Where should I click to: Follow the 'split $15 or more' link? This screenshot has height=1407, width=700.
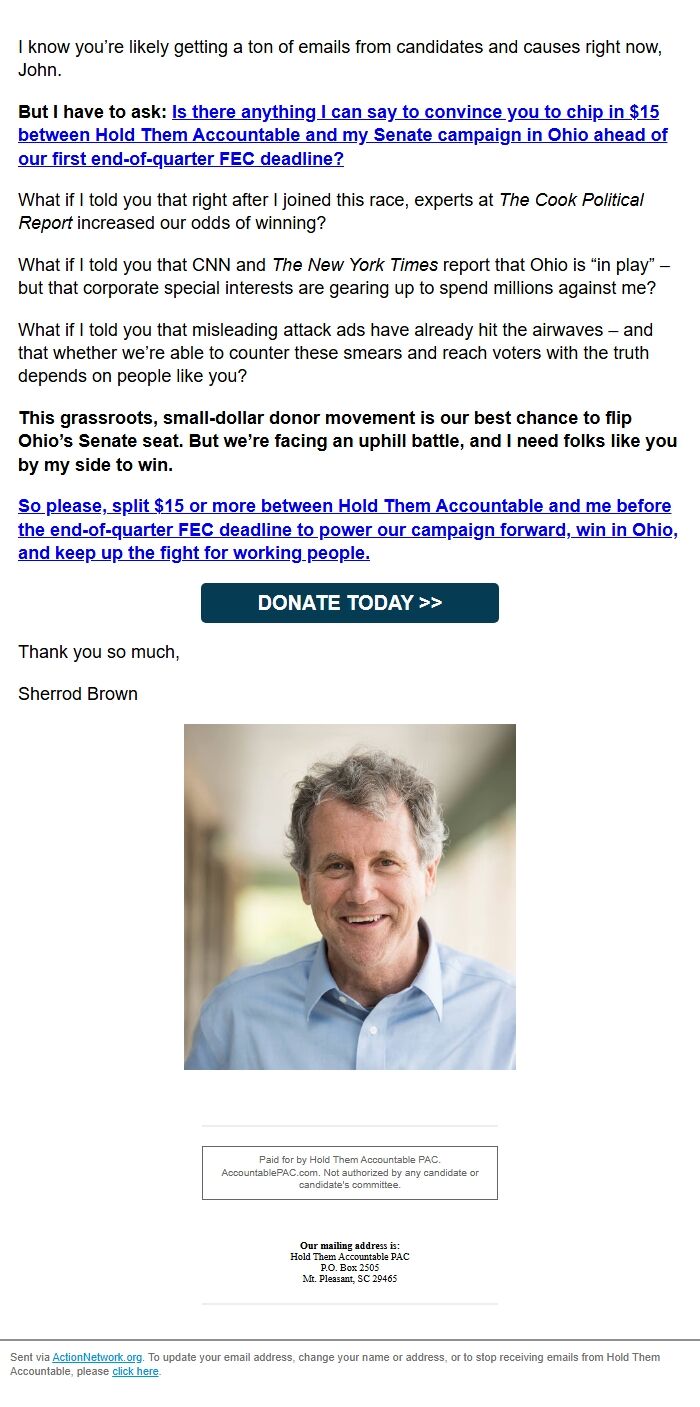pos(348,529)
